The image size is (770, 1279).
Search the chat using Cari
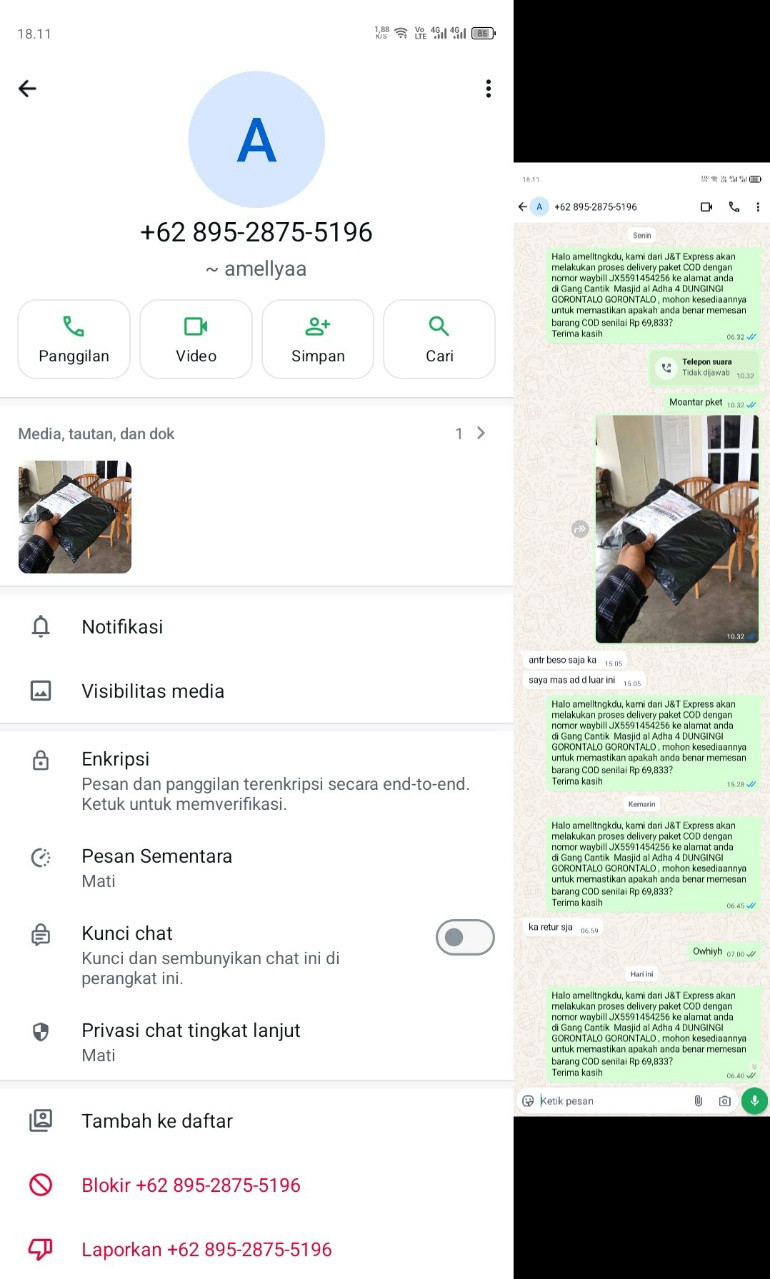pyautogui.click(x=439, y=340)
